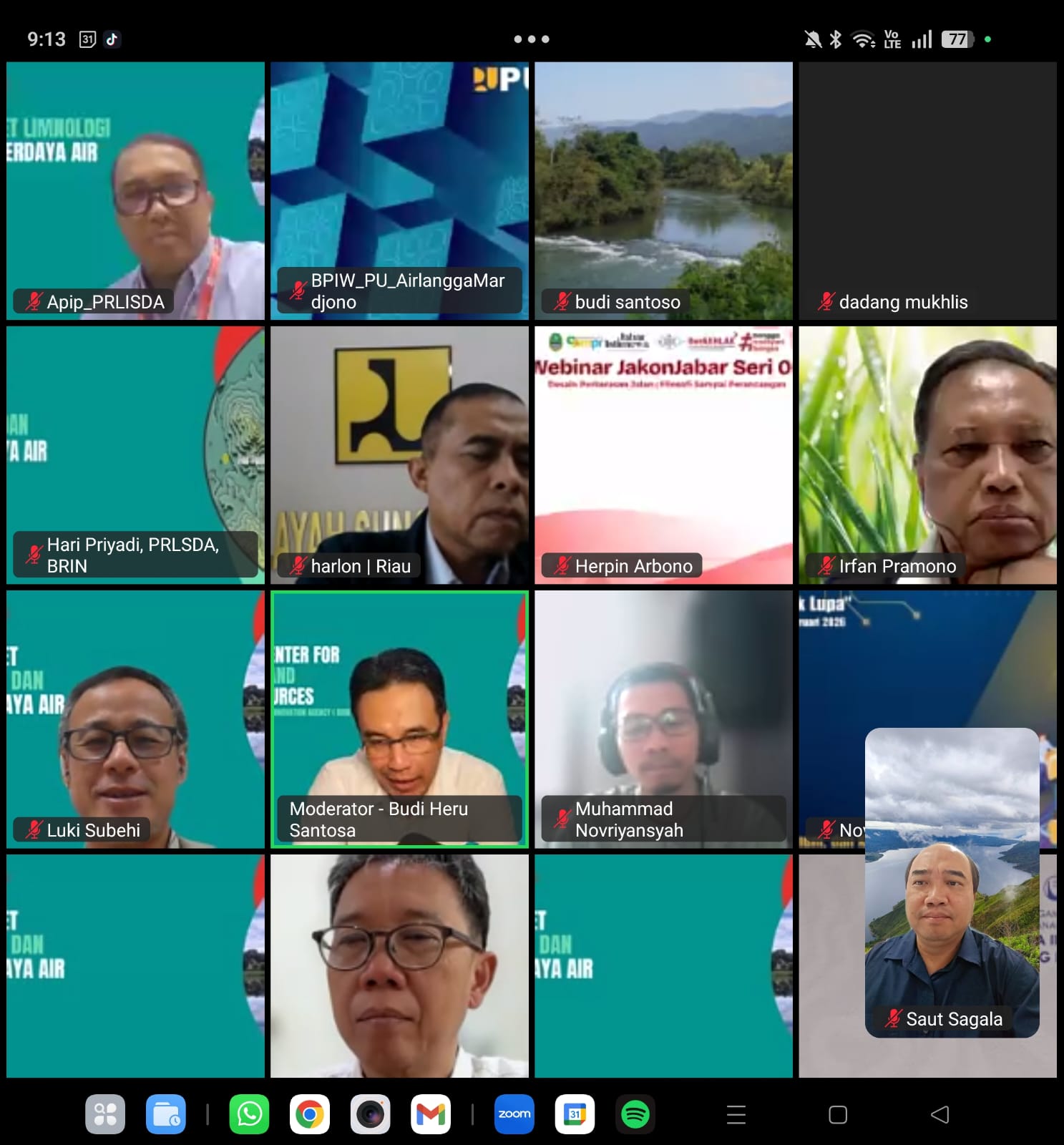Select dadang mukhlis's video tile

(x=927, y=190)
